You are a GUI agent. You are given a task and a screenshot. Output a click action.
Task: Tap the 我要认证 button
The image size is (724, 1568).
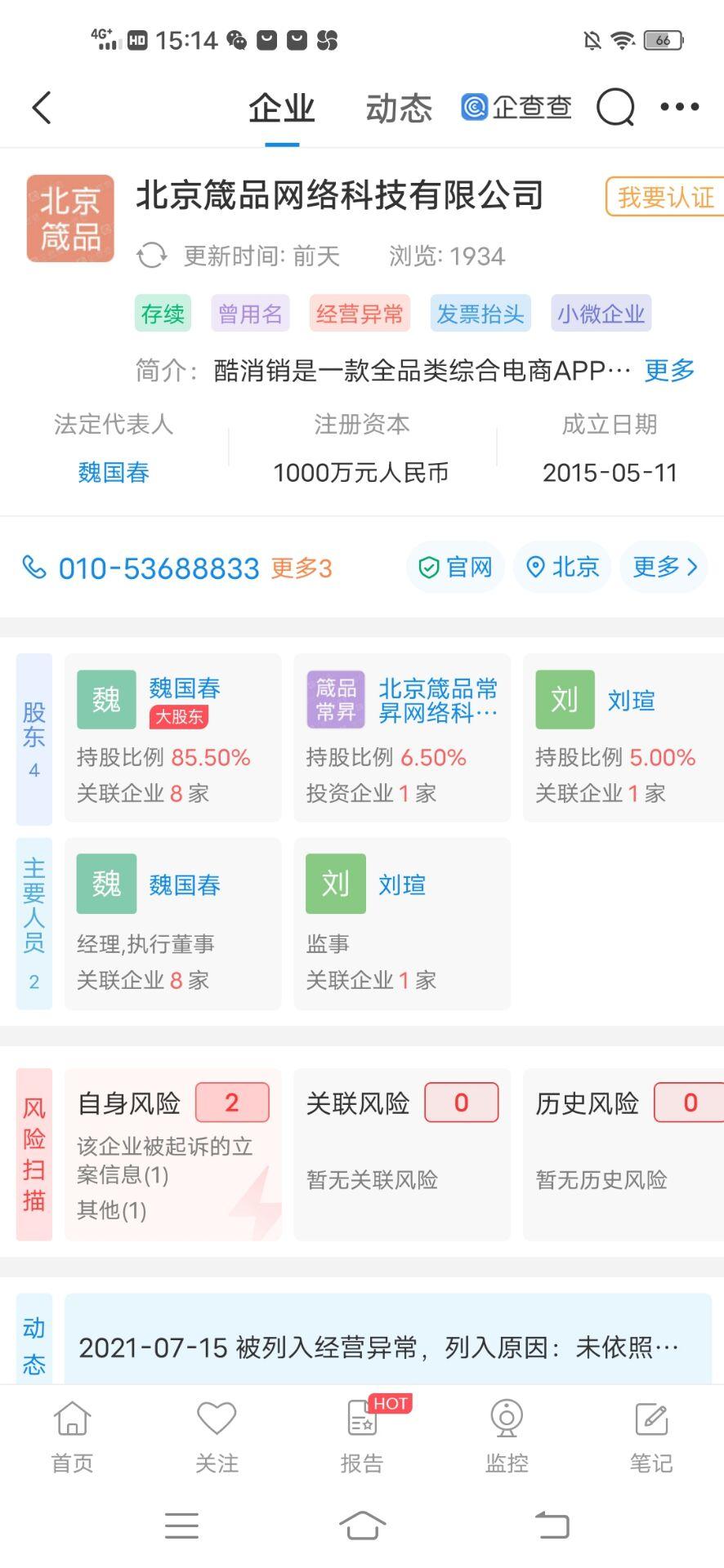[x=664, y=197]
